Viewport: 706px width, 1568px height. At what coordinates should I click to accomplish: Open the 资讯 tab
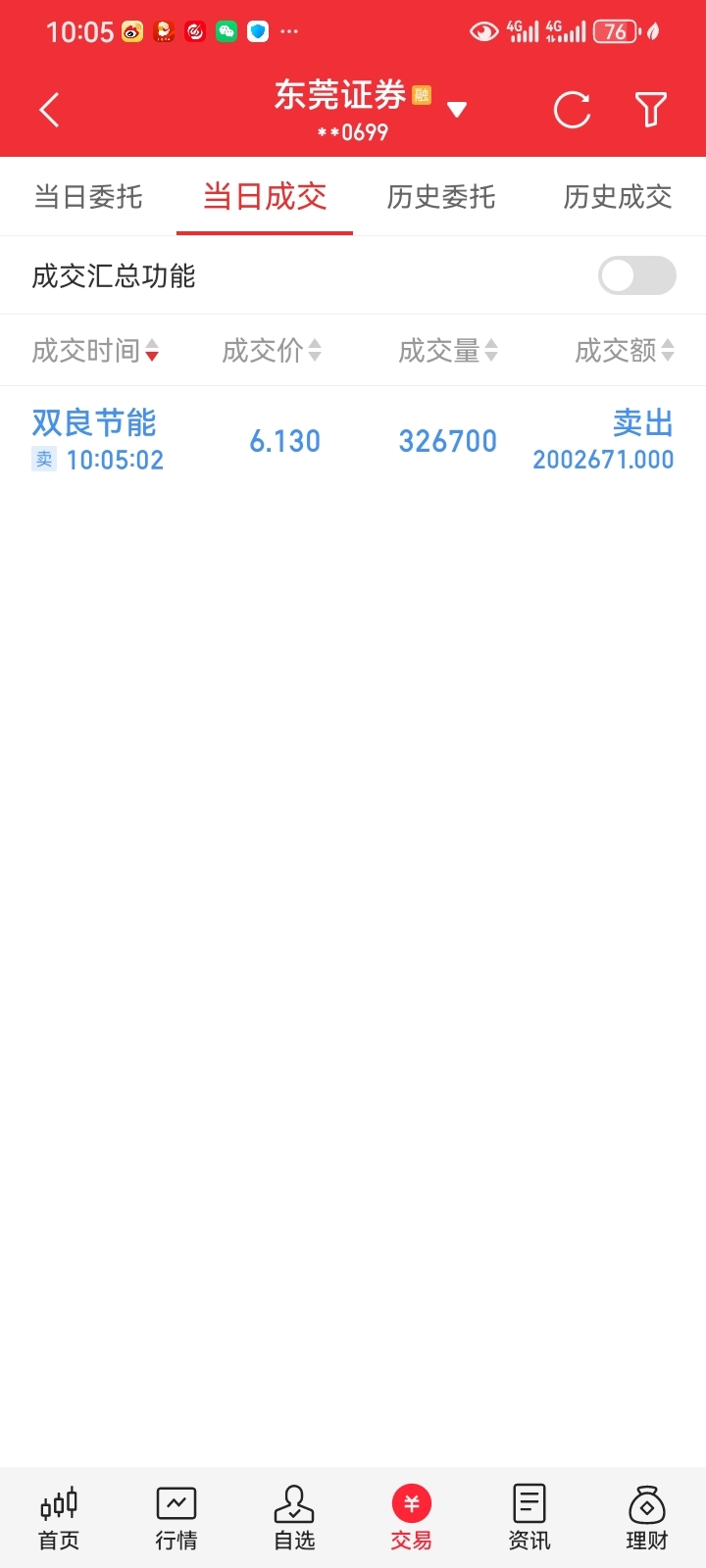coord(529,1518)
